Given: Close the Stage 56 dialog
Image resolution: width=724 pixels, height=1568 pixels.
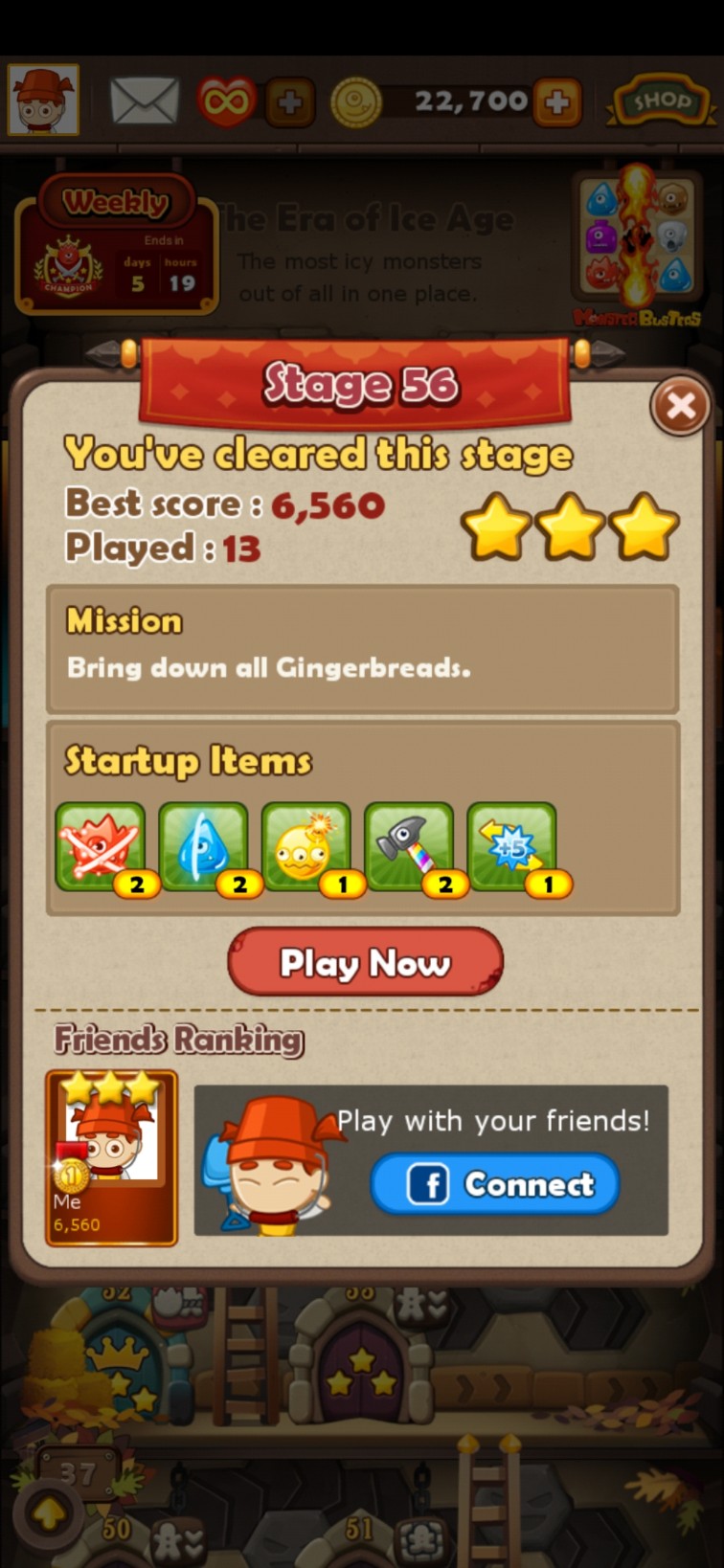Looking at the screenshot, I should click(x=680, y=407).
